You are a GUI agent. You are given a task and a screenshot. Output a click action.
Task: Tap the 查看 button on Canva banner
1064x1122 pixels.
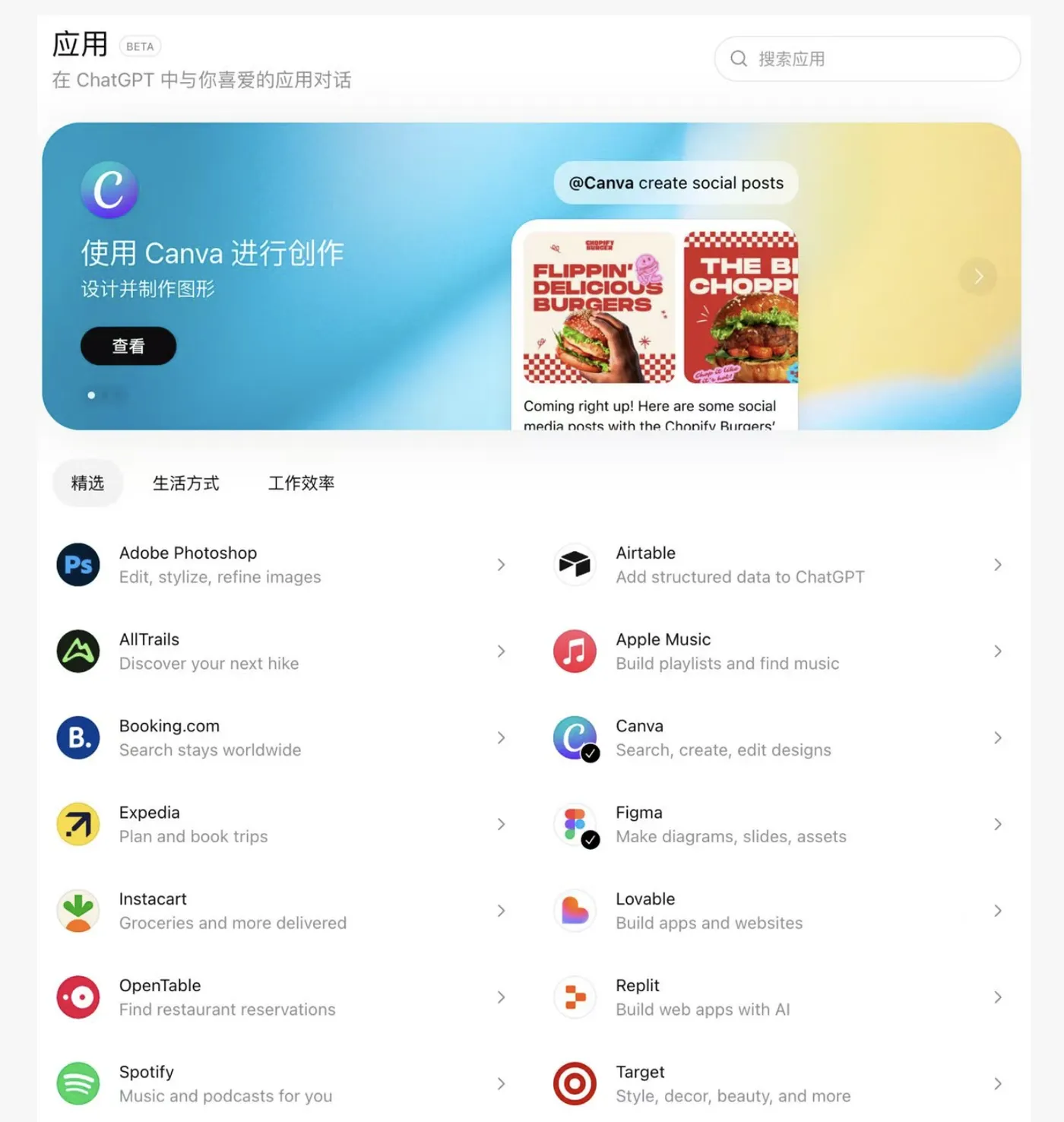(x=128, y=346)
